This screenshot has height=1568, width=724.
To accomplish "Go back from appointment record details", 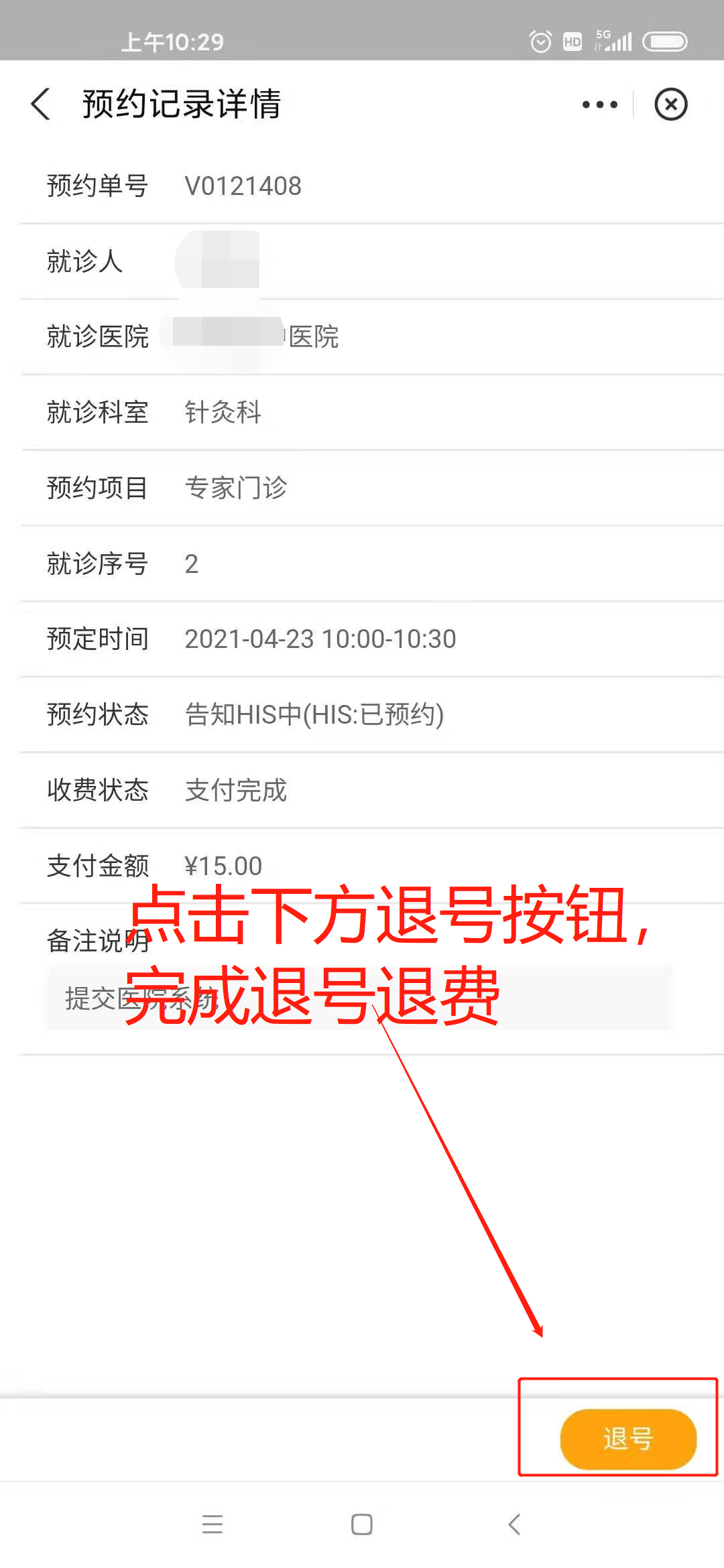I will 41,105.
